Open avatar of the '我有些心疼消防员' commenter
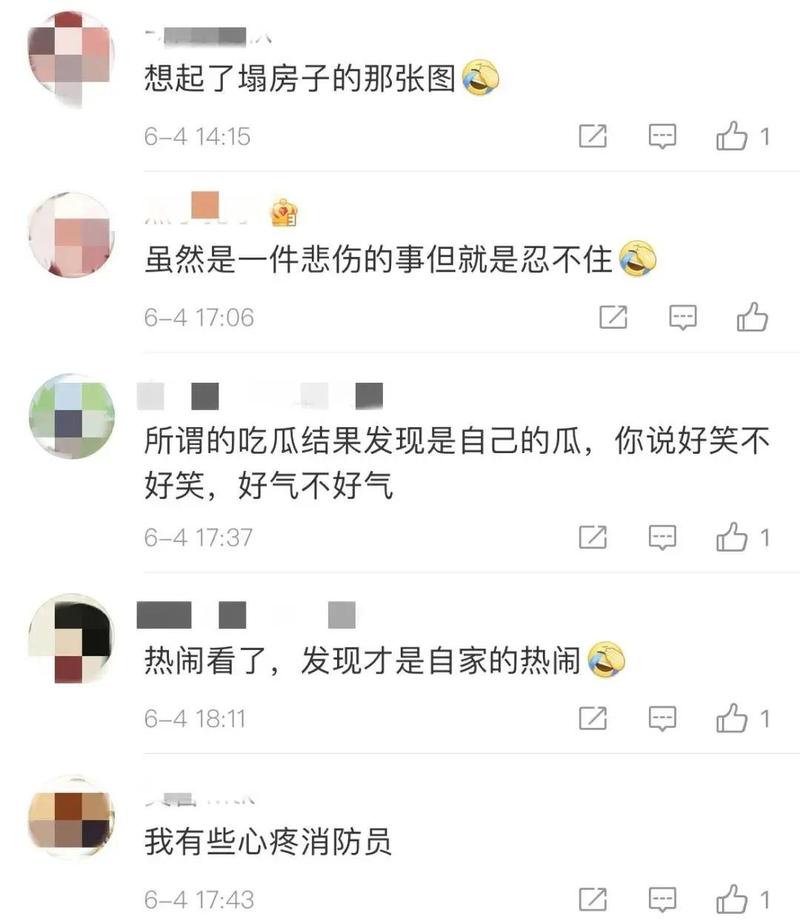The image size is (800, 924). (72, 818)
